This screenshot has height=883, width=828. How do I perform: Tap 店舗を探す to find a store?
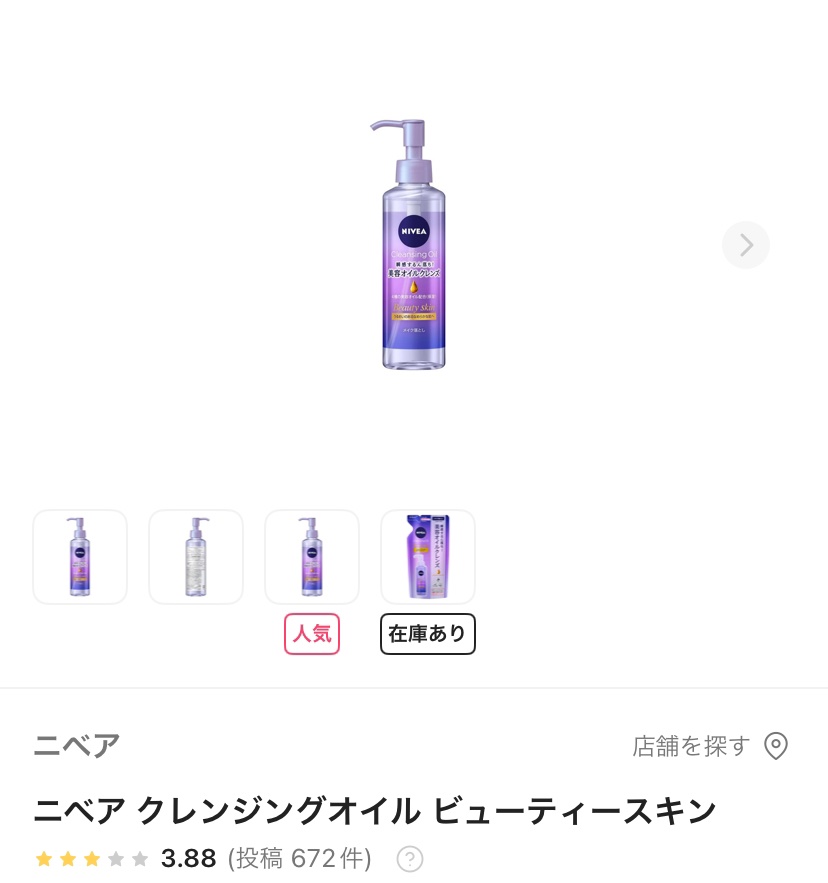click(x=710, y=746)
